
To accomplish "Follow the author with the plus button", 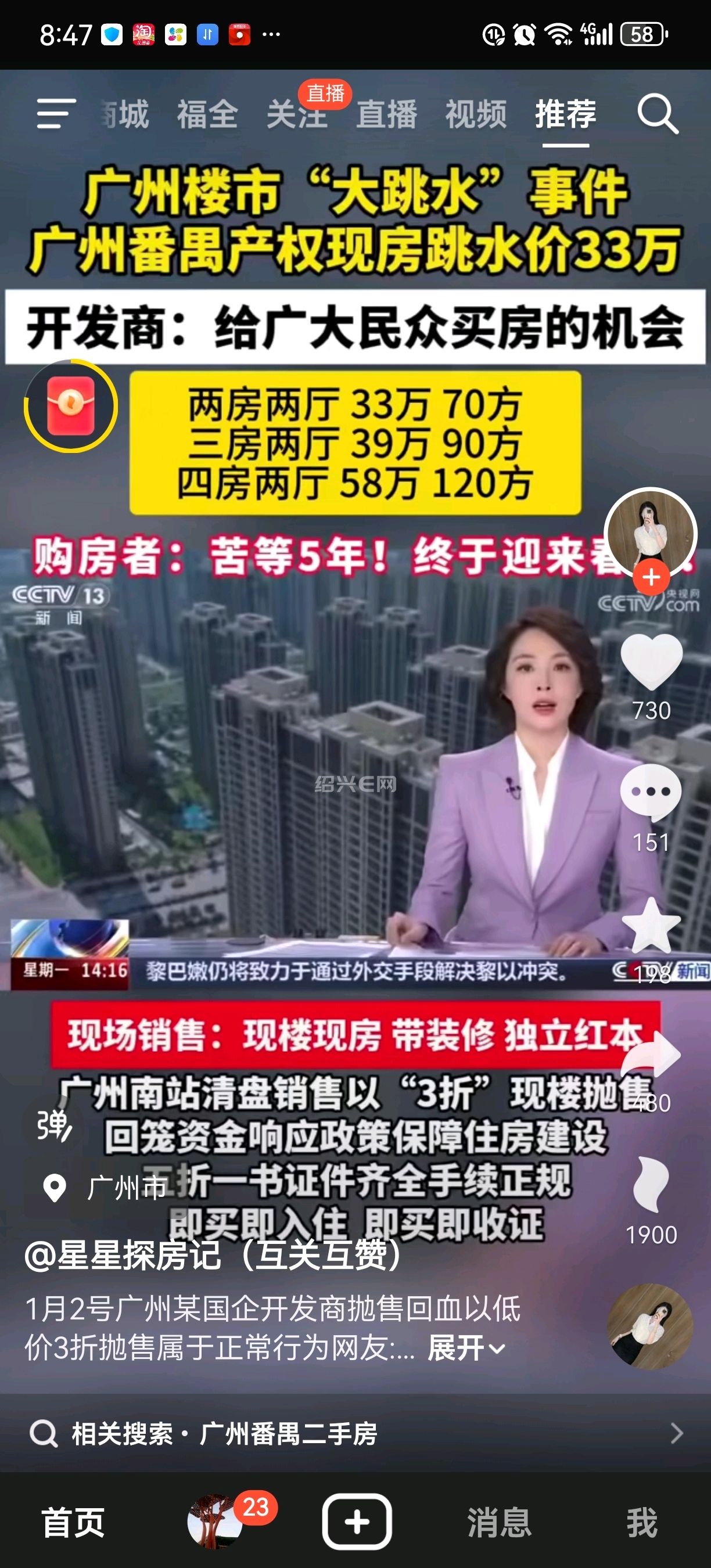I will click(651, 577).
